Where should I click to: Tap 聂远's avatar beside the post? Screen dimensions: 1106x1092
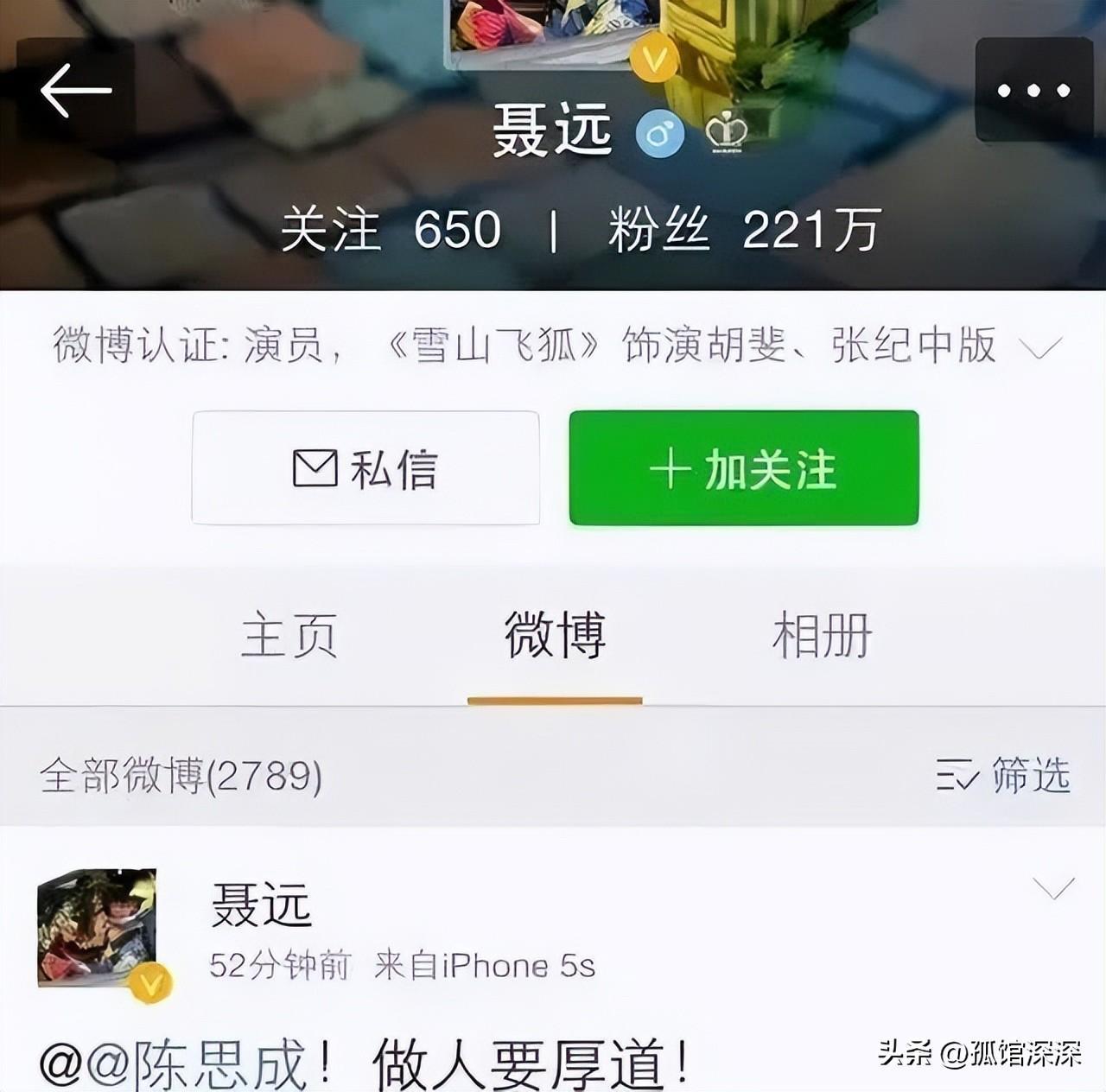point(98,929)
